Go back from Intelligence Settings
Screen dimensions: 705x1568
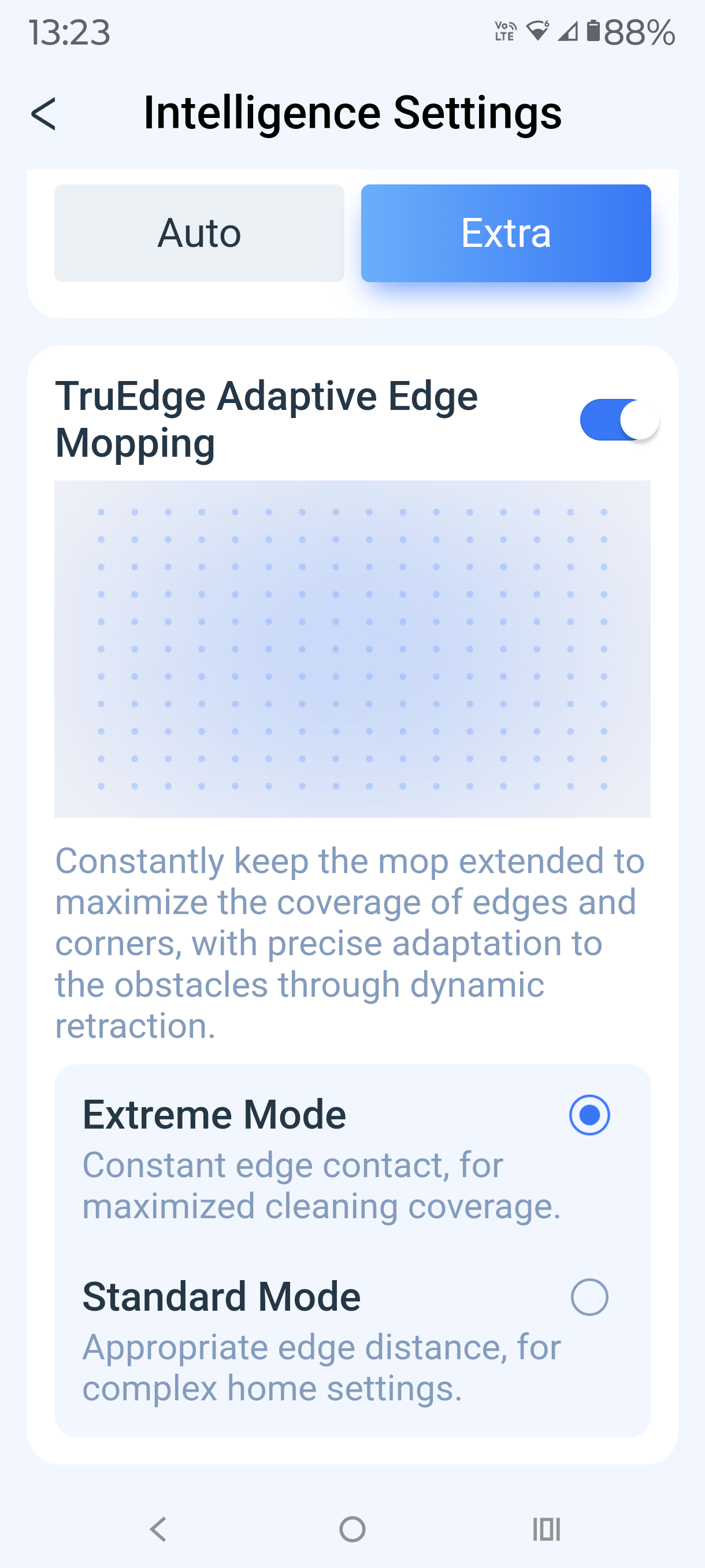(44, 113)
